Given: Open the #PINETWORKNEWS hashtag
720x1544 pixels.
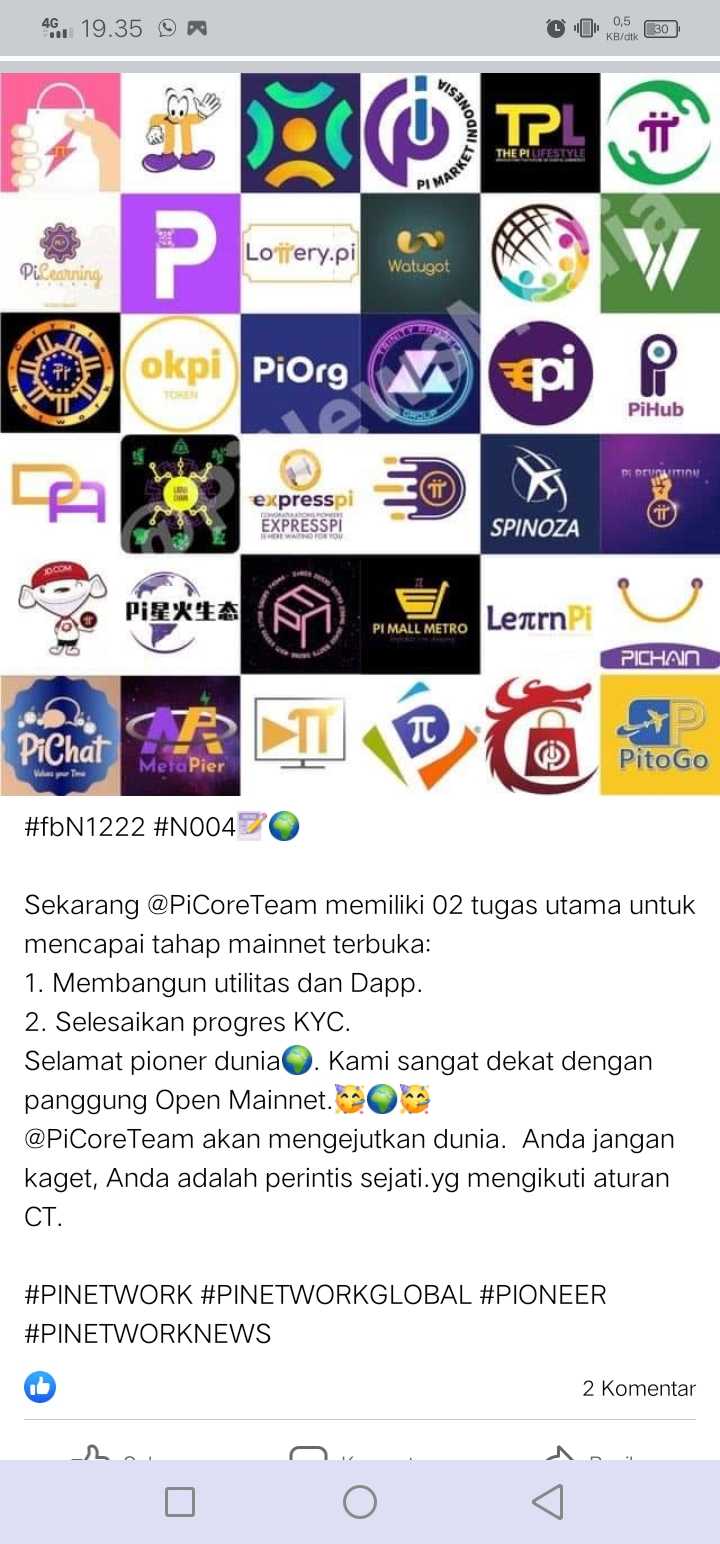Looking at the screenshot, I should click(x=147, y=1333).
